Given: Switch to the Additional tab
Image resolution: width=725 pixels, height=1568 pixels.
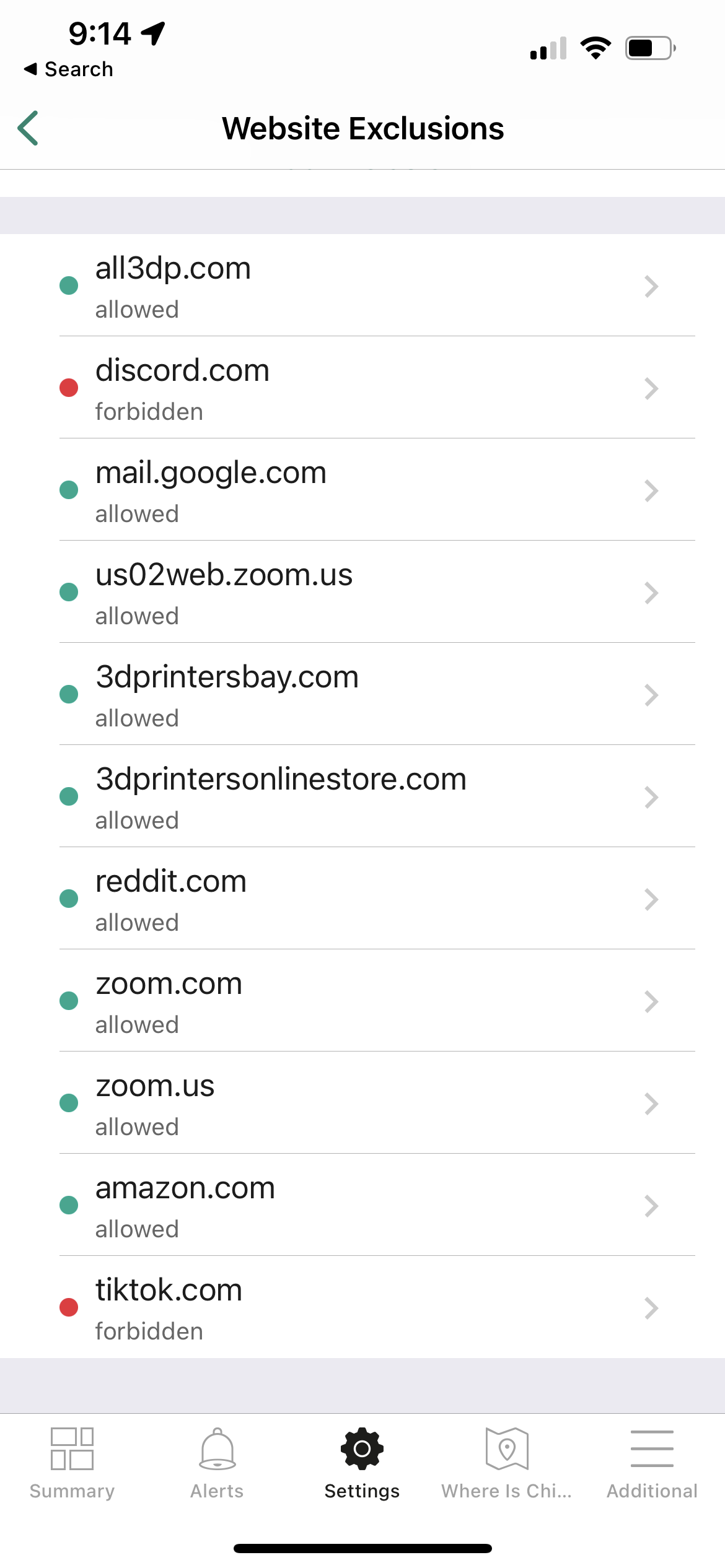Looking at the screenshot, I should (652, 1463).
